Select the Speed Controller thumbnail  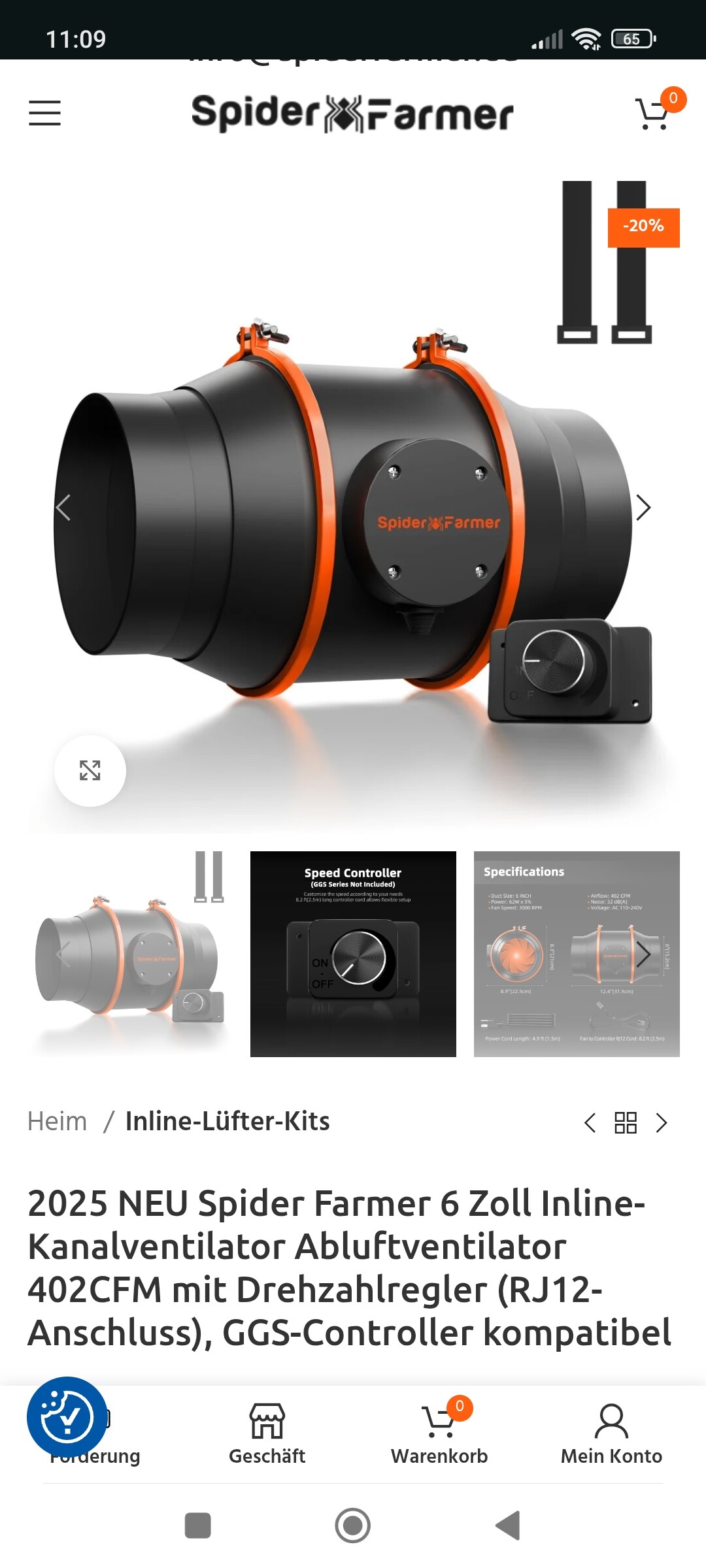click(x=353, y=954)
